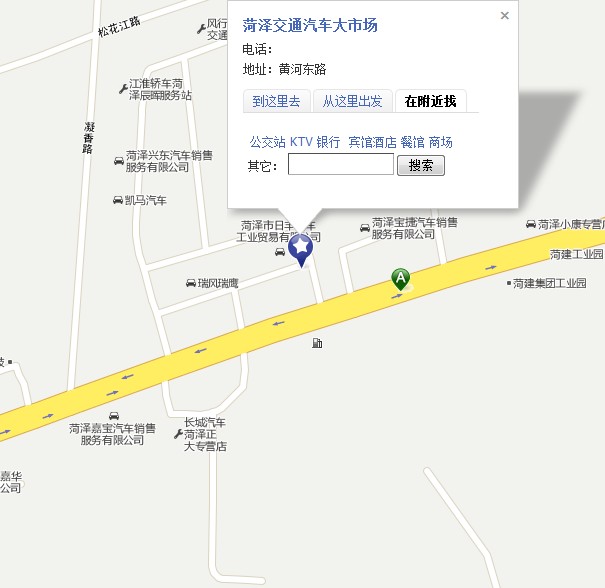Viewport: 605px width, 588px height.
Task: Look for nearby 餐馆
Action: tap(412, 143)
